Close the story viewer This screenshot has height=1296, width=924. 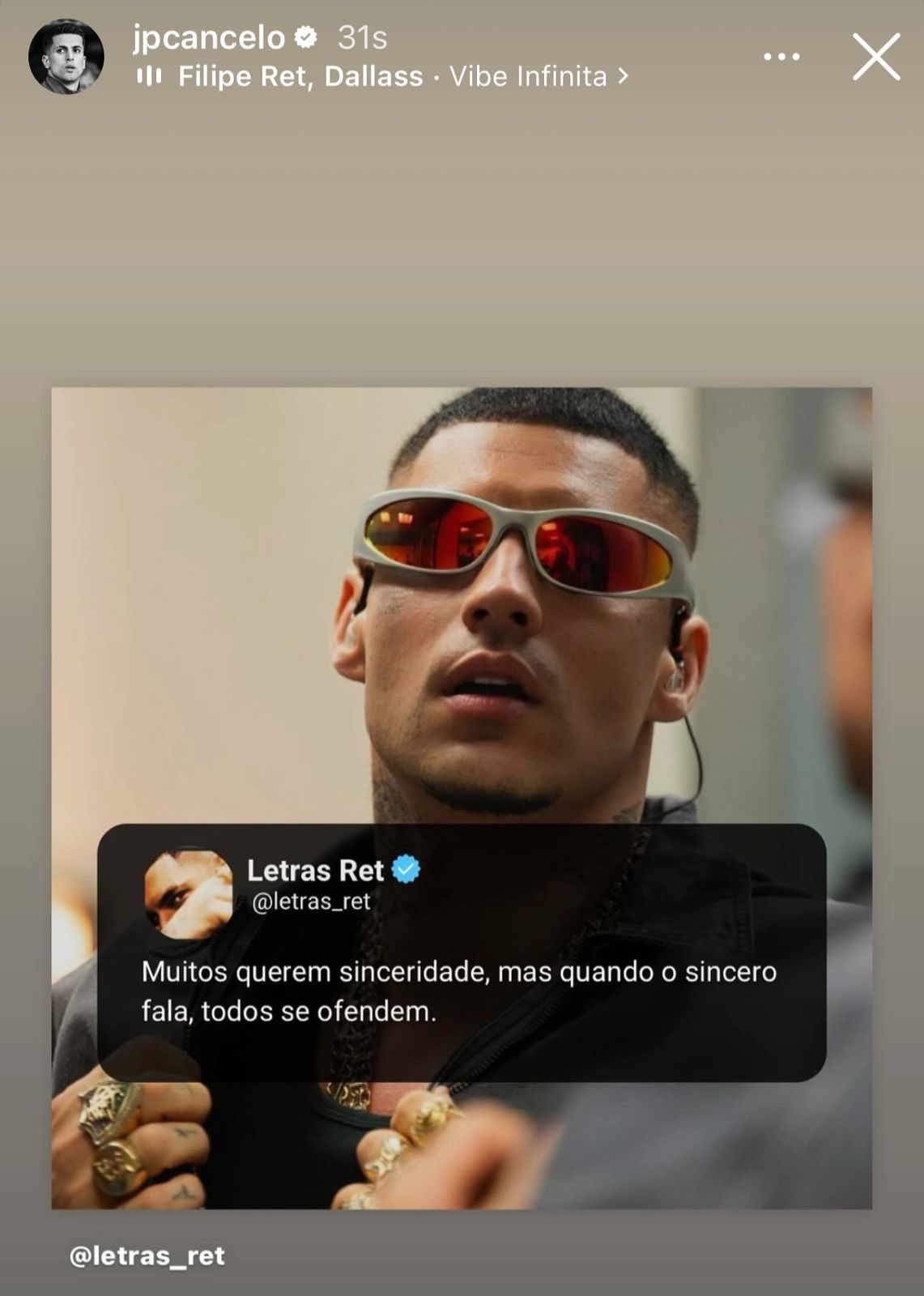click(875, 57)
